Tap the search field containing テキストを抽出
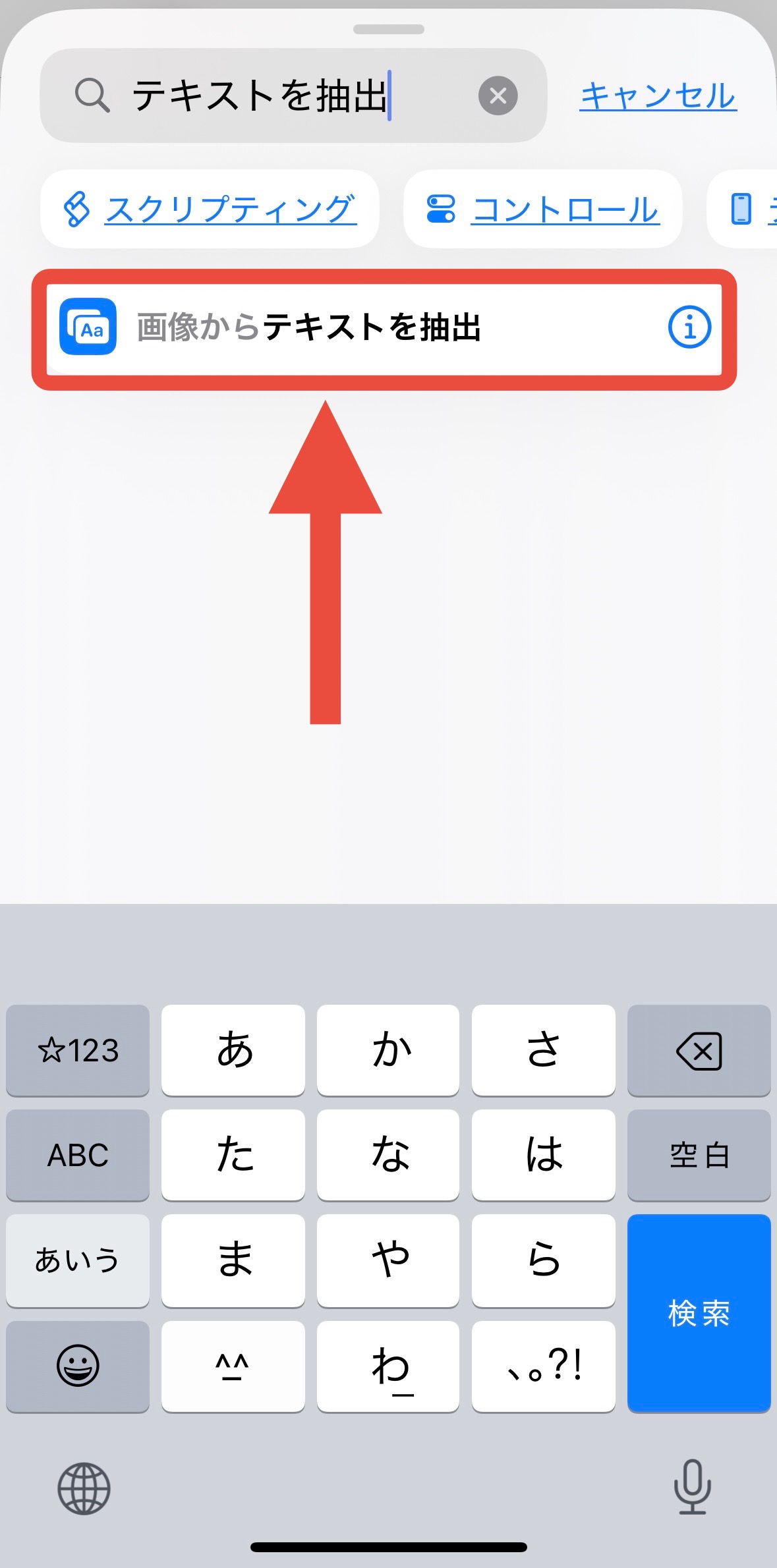The image size is (777, 1568). pos(277,96)
